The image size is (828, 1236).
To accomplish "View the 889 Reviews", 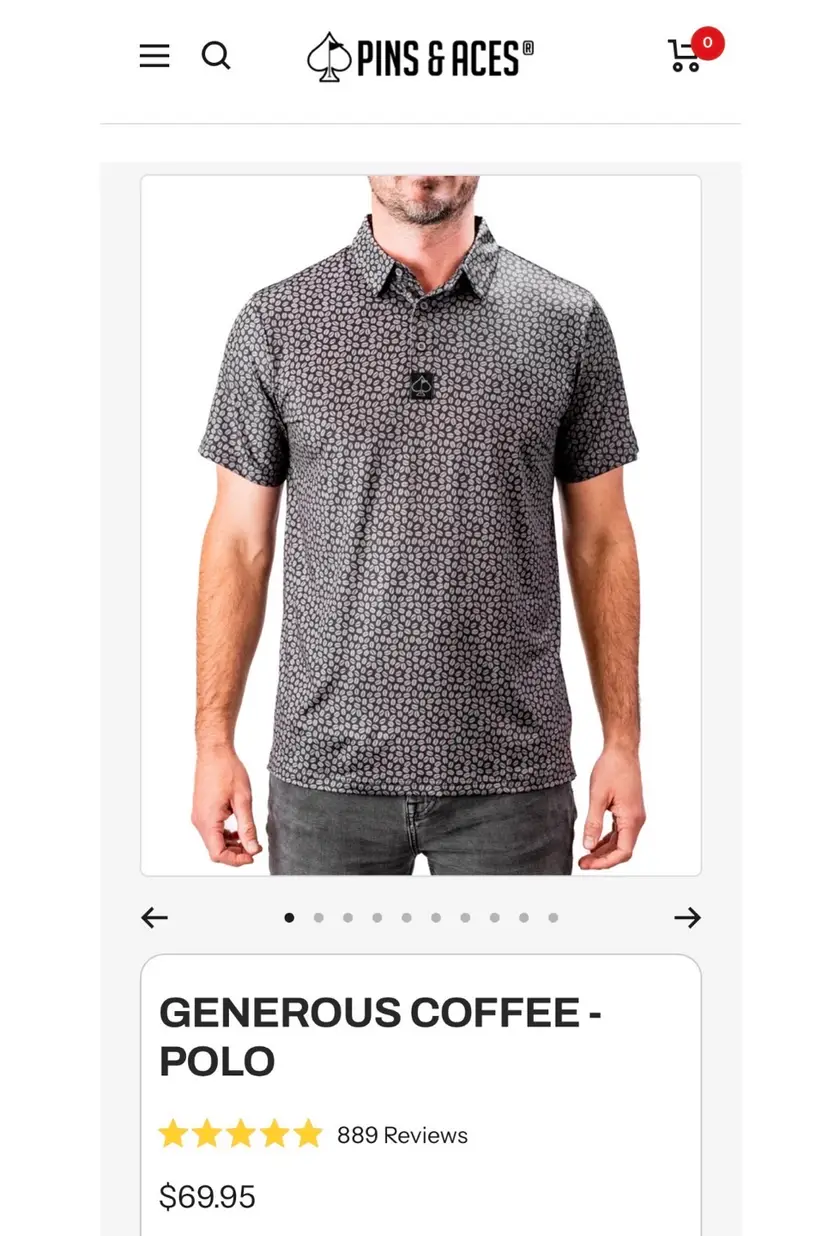I will 402,1135.
